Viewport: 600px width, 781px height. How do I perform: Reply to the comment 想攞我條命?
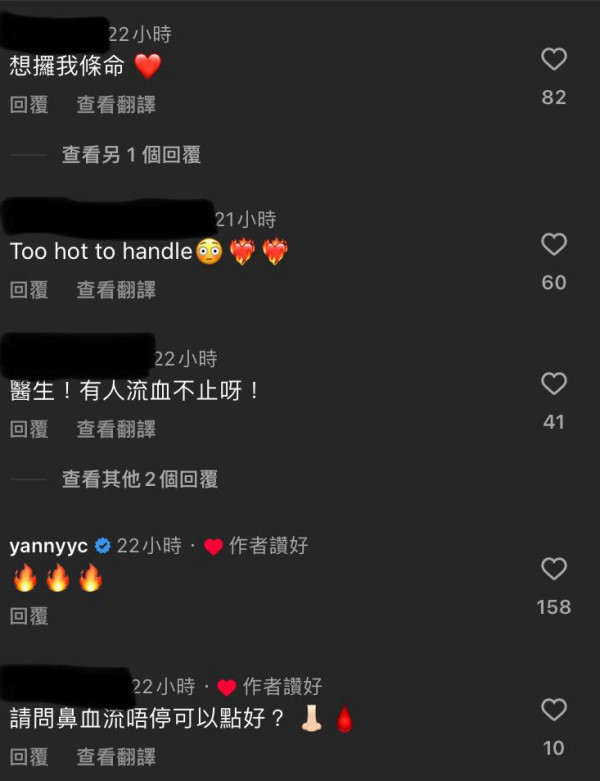point(29,105)
